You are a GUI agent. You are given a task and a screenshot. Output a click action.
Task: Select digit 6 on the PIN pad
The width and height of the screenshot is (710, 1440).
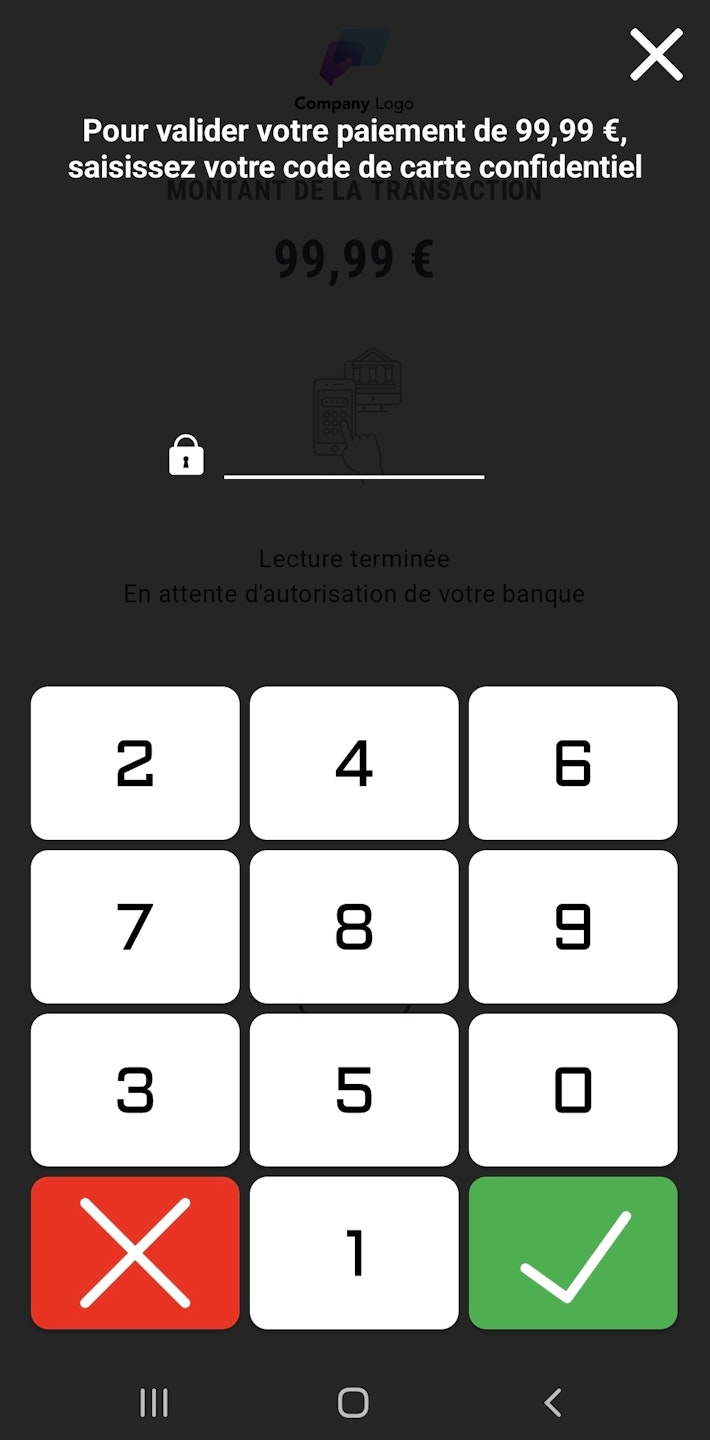pos(573,763)
